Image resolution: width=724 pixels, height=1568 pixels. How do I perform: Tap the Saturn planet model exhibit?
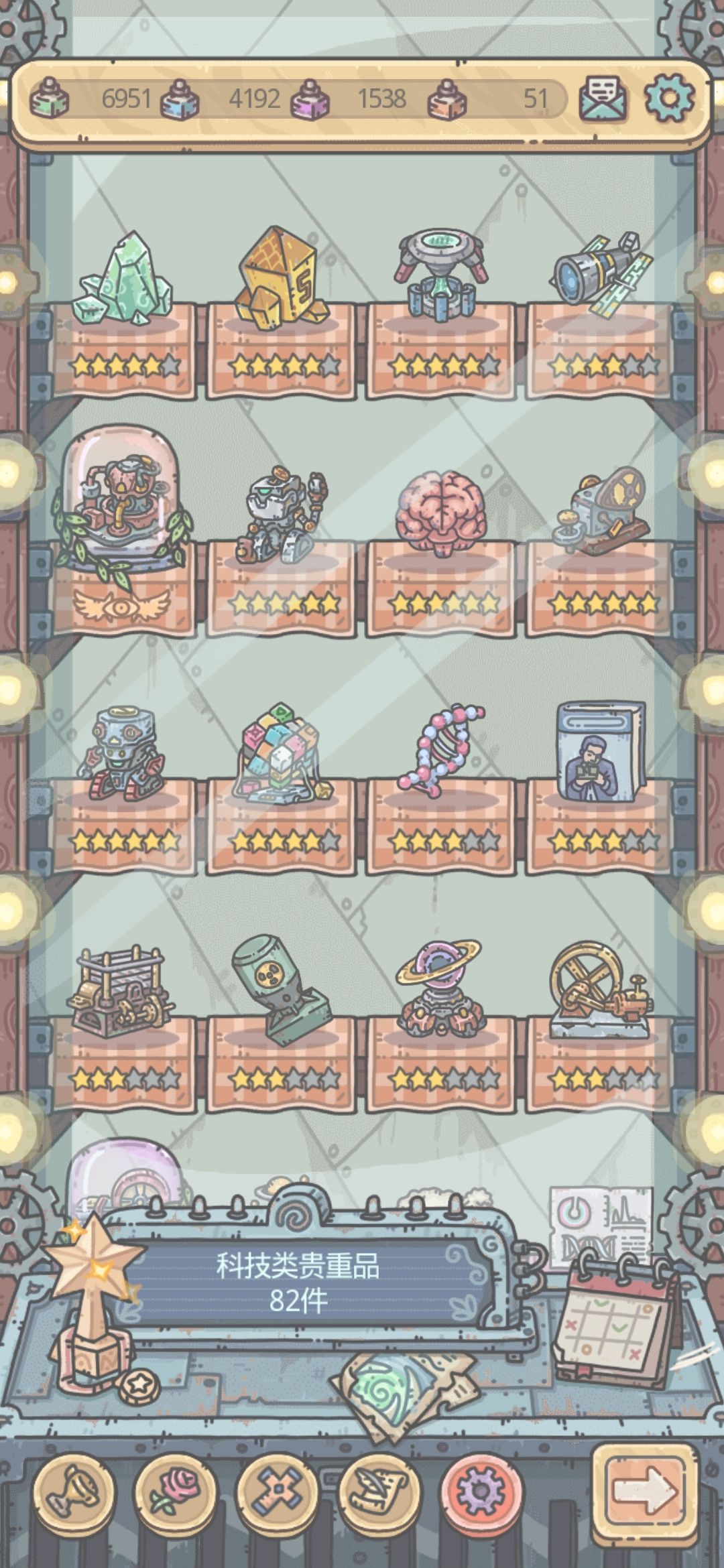pos(439,978)
